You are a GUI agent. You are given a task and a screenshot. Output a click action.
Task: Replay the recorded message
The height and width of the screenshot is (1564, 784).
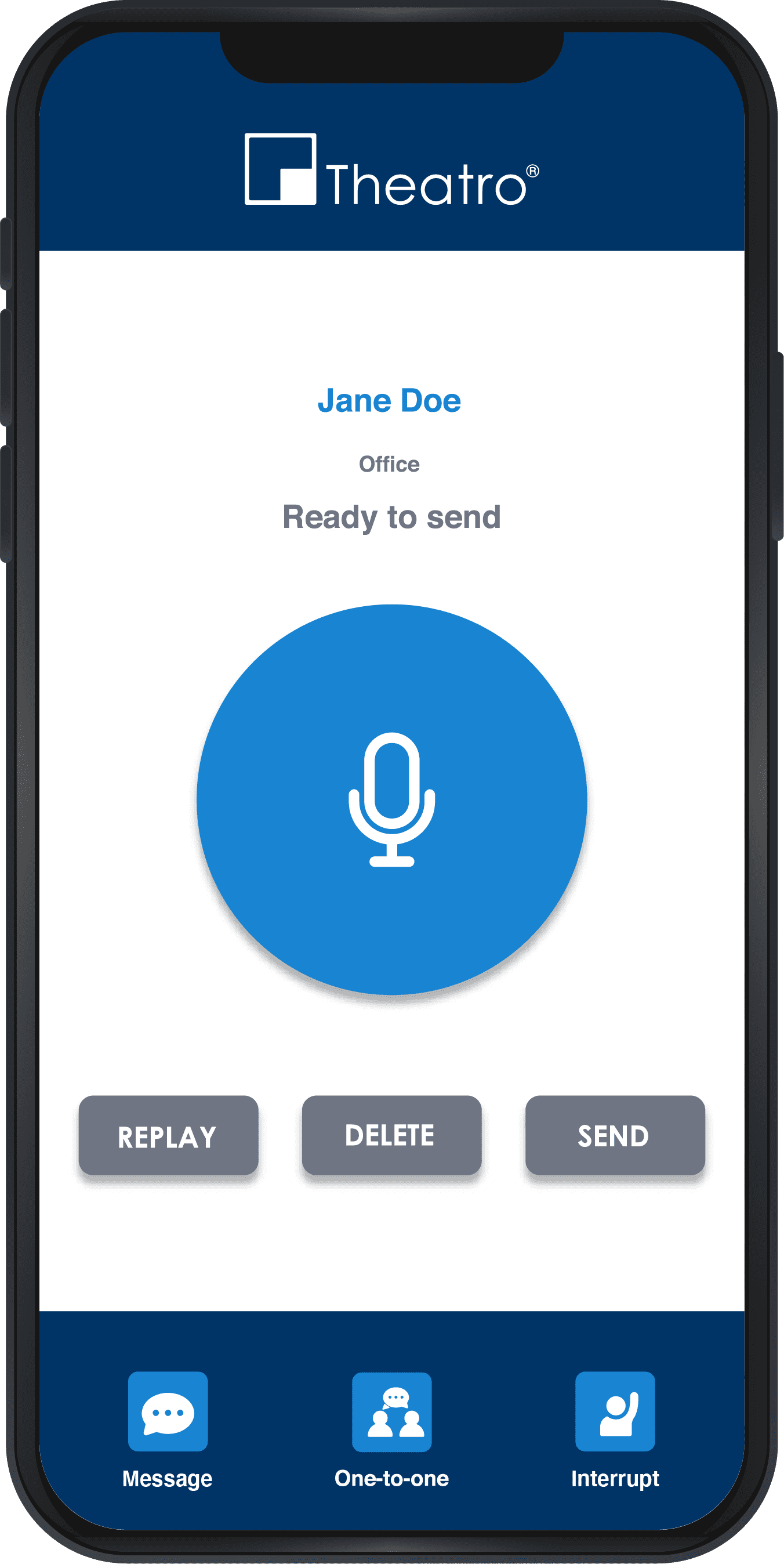pyautogui.click(x=168, y=1135)
